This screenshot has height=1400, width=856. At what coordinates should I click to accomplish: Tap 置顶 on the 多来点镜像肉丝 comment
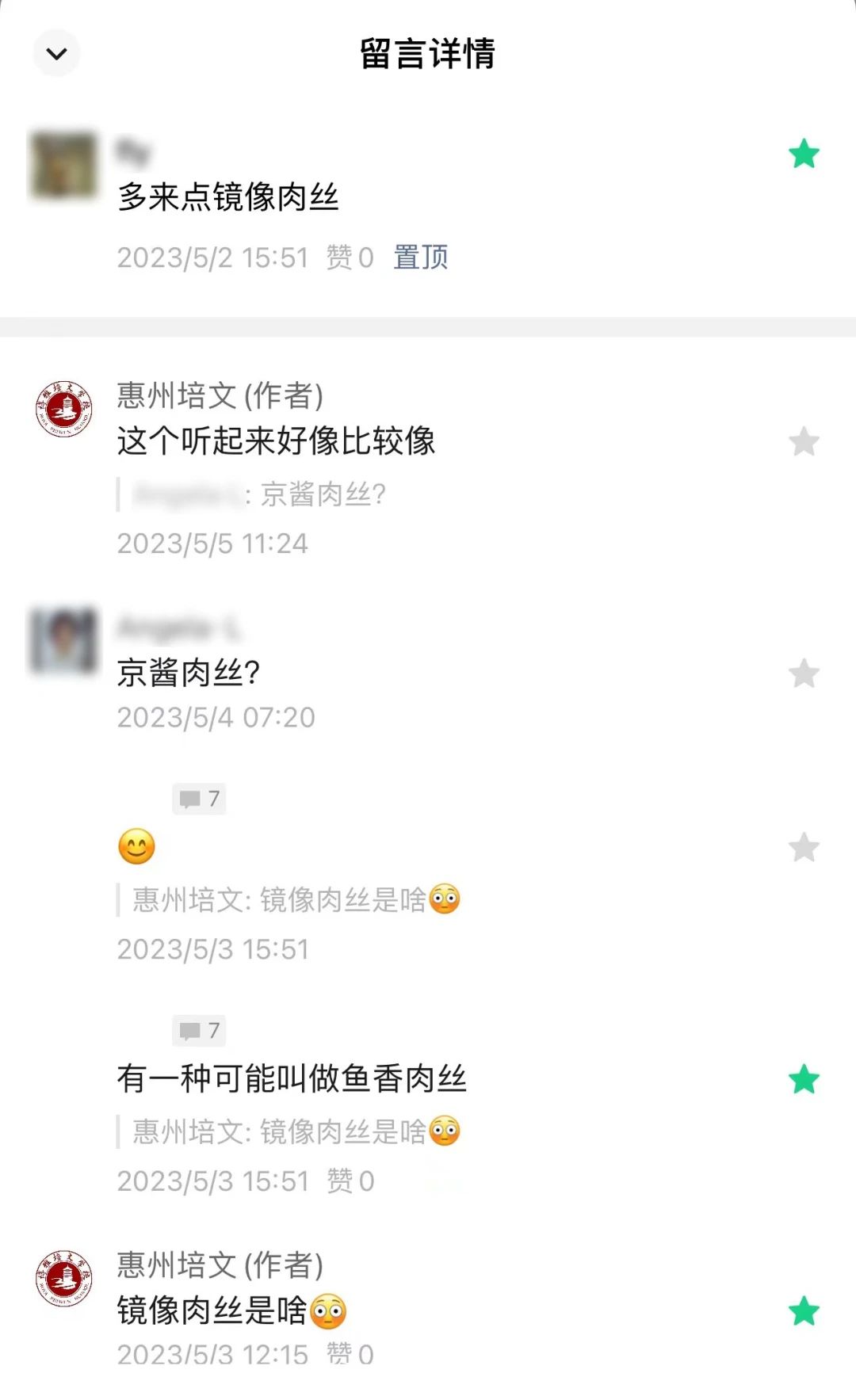[x=421, y=257]
